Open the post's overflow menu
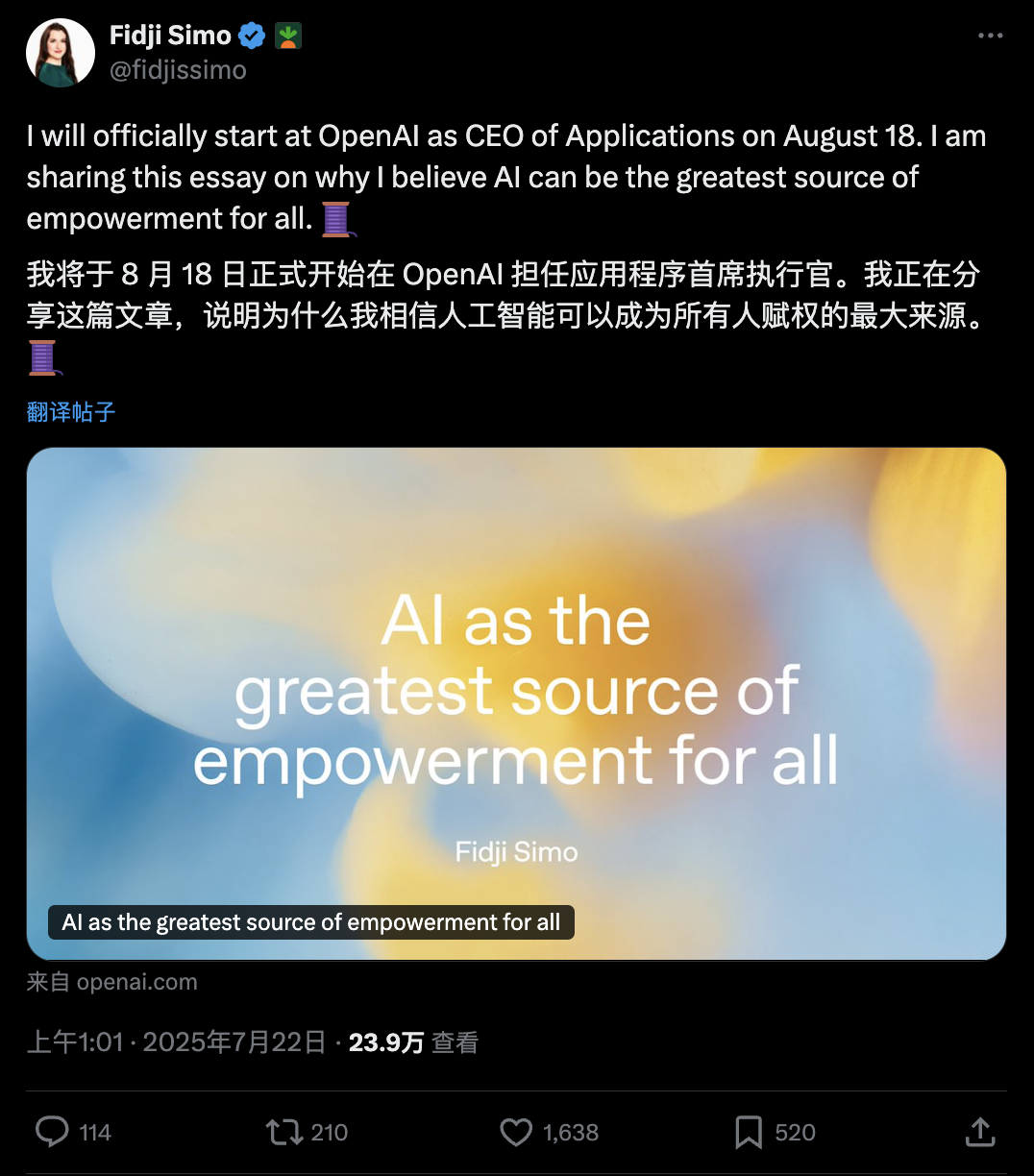Screen dimensions: 1034x1176 (x=990, y=36)
